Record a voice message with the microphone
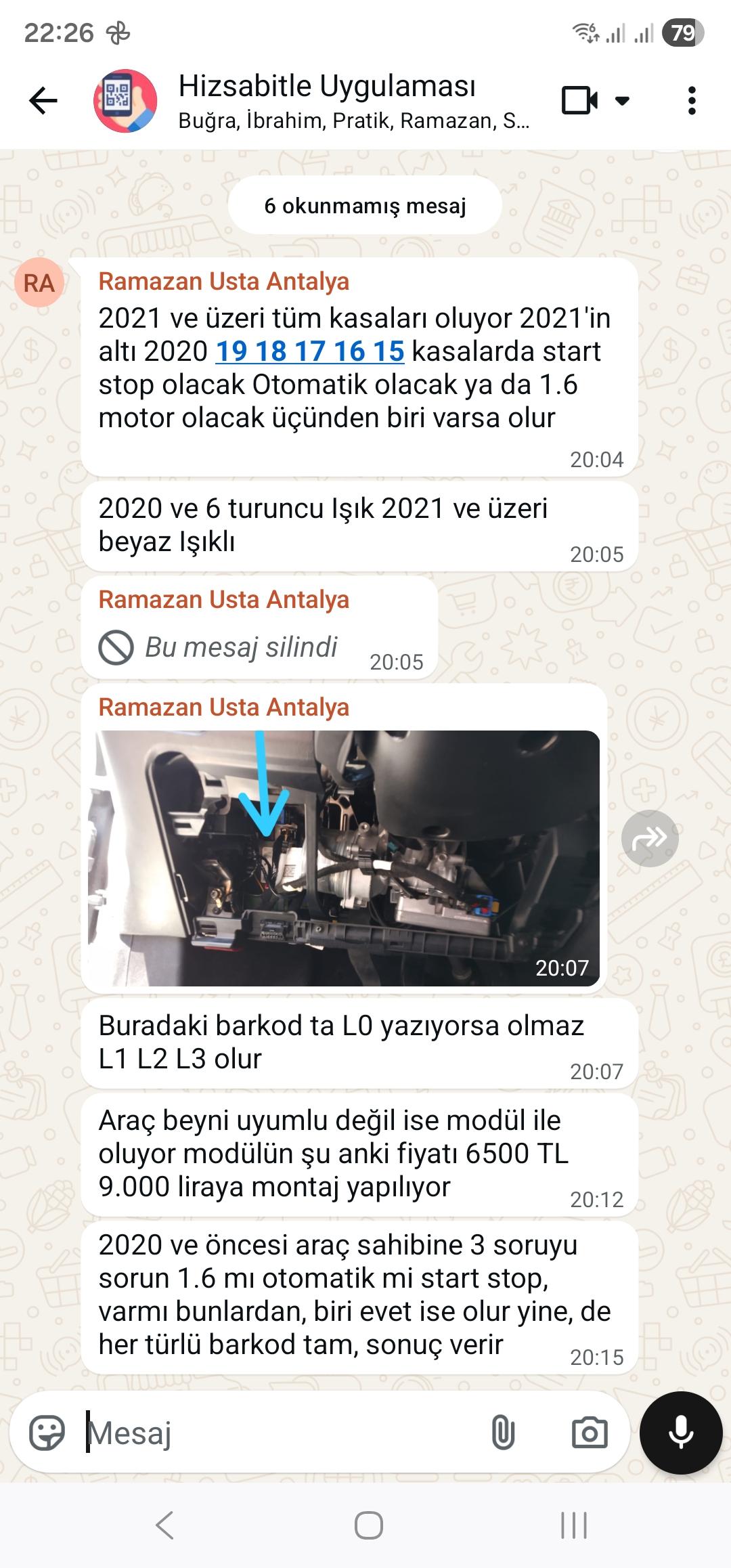Screen dimensions: 731x1568 pos(681,1433)
